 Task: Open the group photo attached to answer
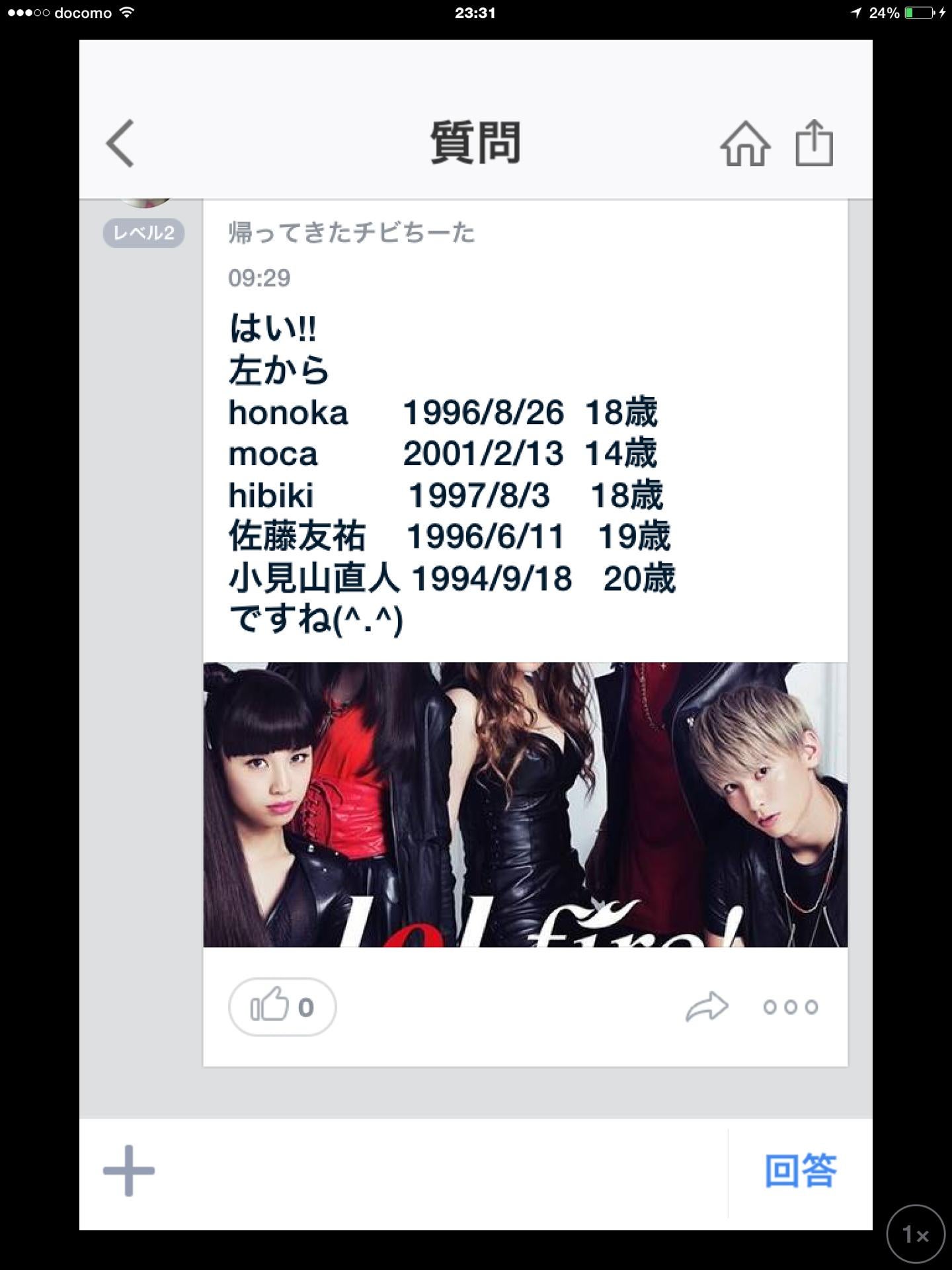525,804
